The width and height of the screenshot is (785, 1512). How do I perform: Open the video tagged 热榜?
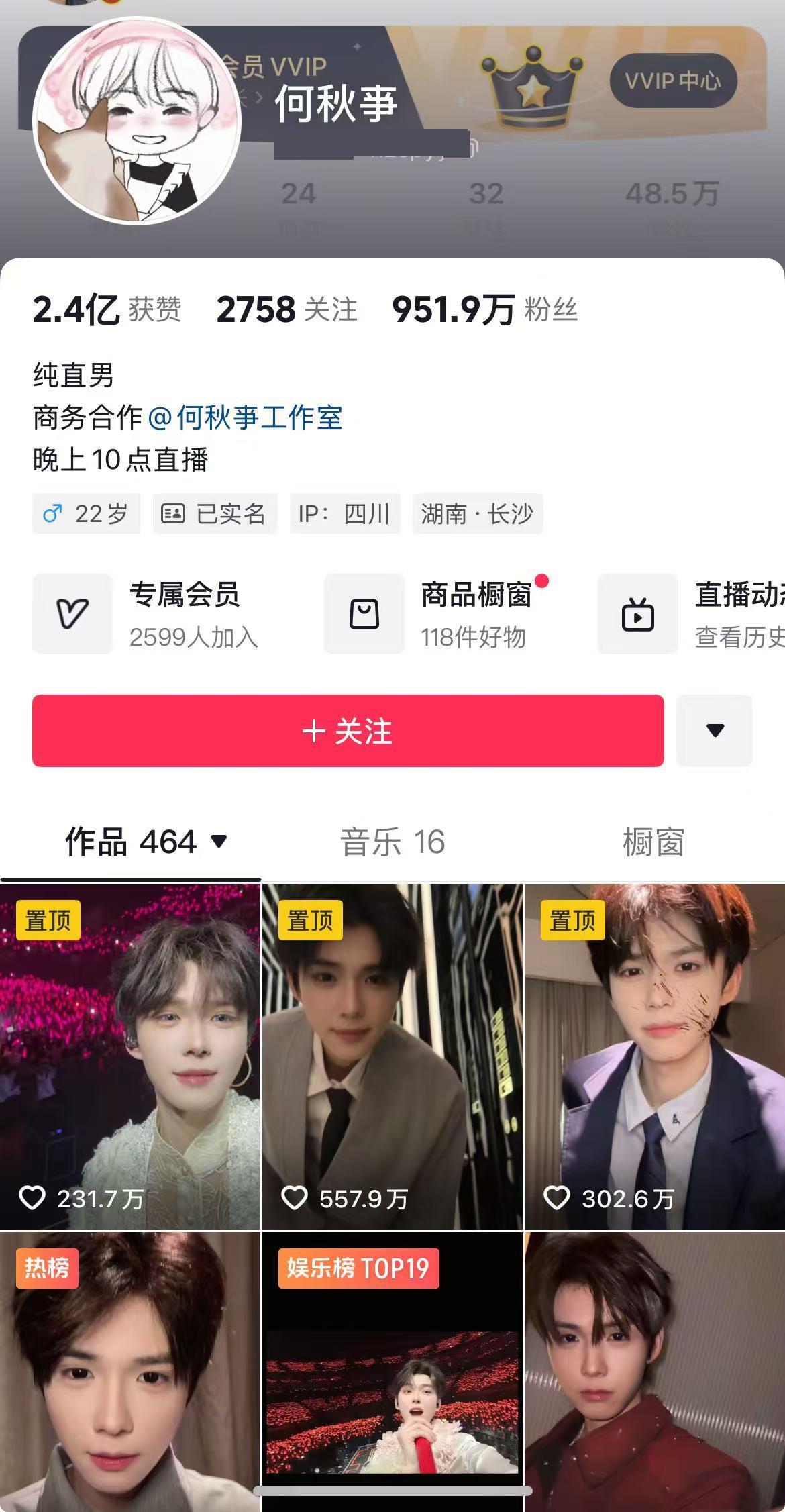click(x=129, y=1369)
